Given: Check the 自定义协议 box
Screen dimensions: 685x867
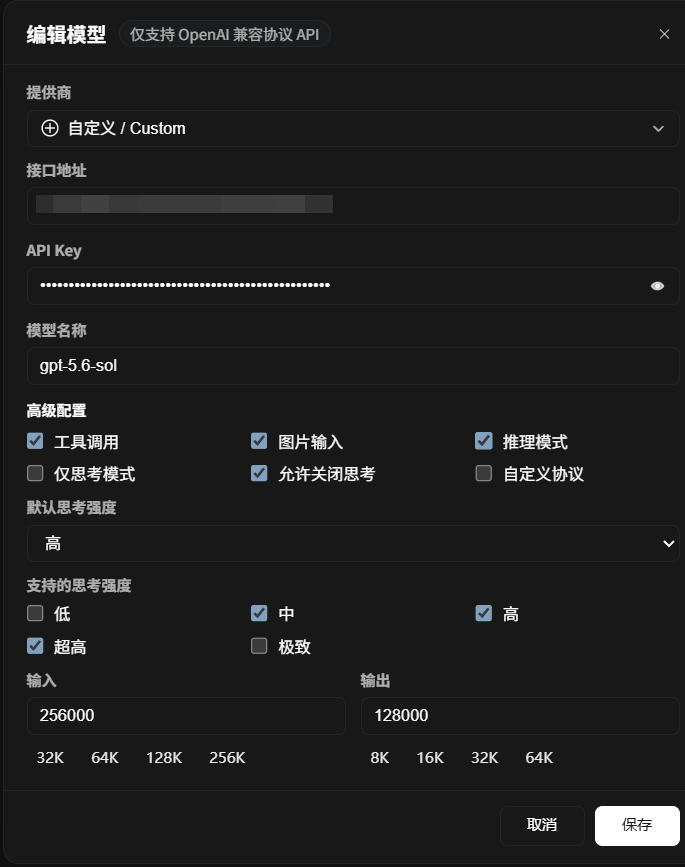Looking at the screenshot, I should pos(483,473).
